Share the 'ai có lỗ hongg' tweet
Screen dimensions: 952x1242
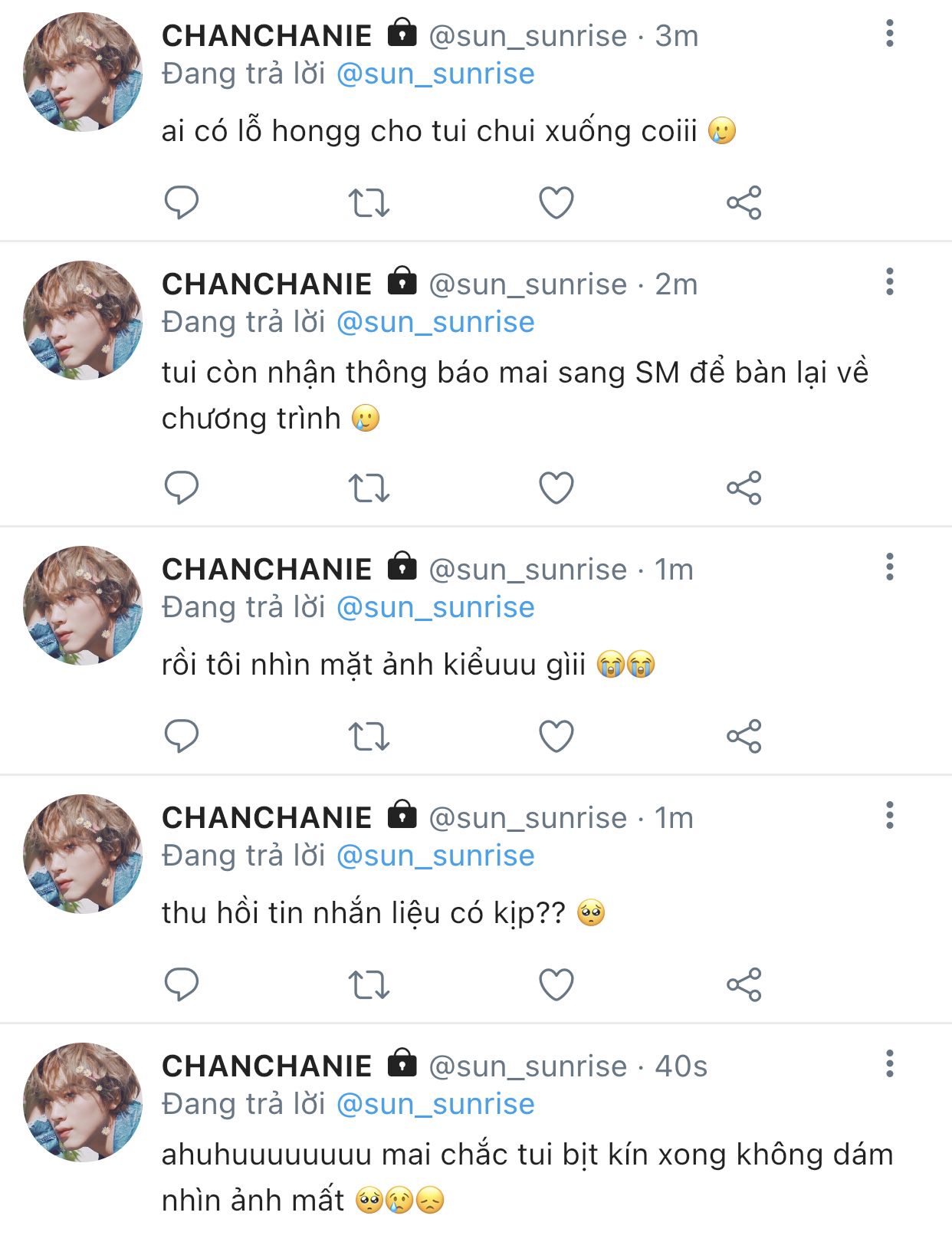coord(744,202)
